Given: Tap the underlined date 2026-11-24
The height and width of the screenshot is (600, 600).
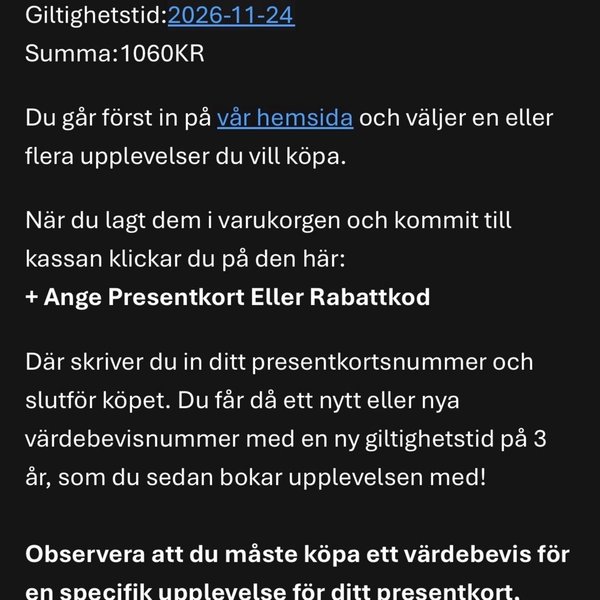Looking at the screenshot, I should tap(231, 16).
